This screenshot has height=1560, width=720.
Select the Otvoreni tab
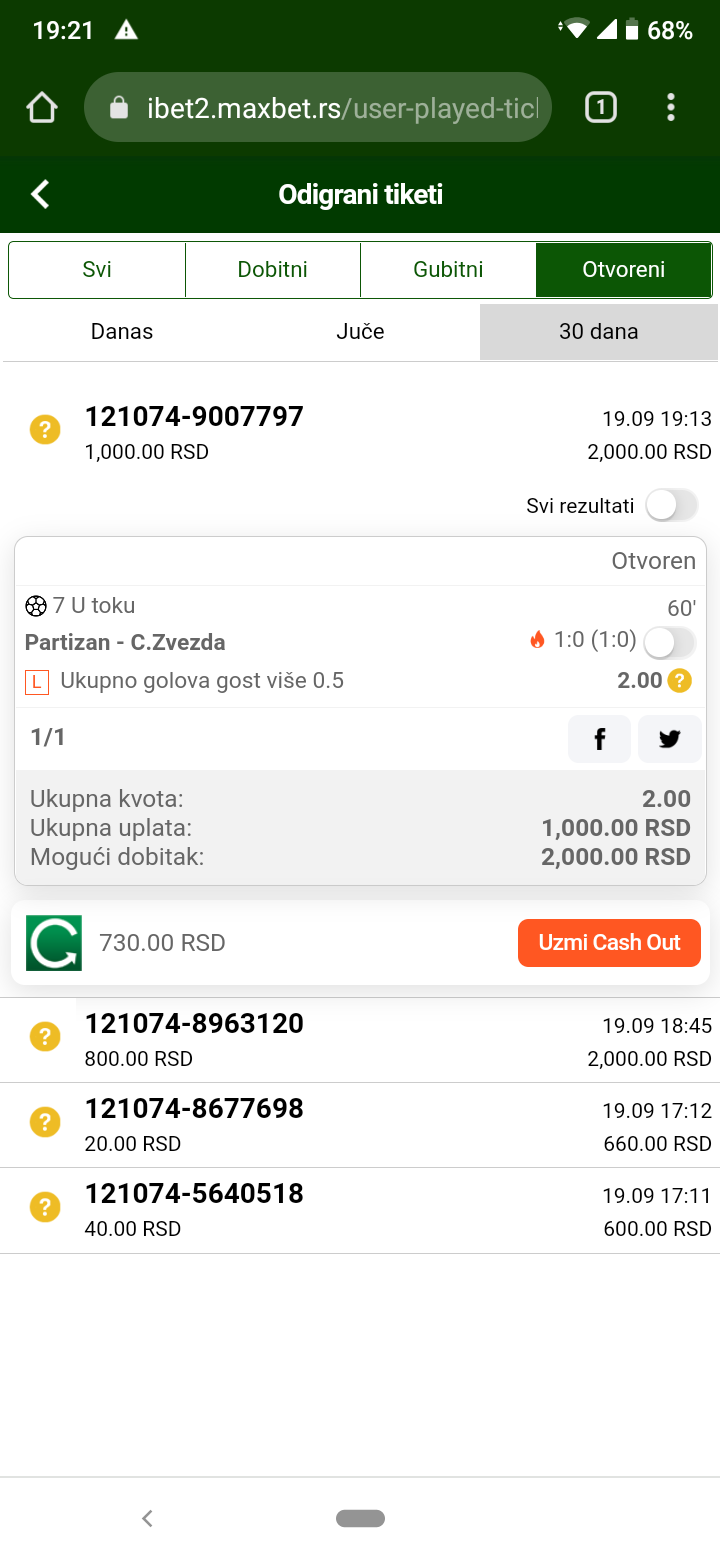click(x=624, y=270)
